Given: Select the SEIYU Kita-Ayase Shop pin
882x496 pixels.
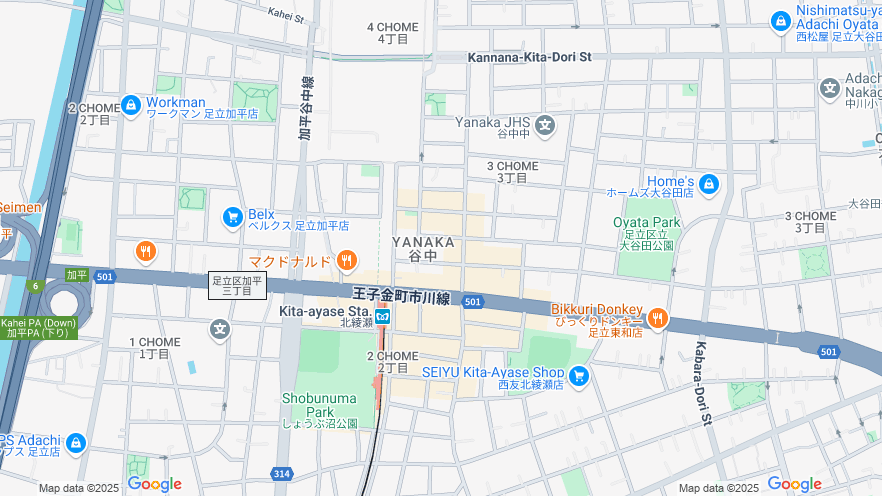Looking at the screenshot, I should tap(578, 376).
